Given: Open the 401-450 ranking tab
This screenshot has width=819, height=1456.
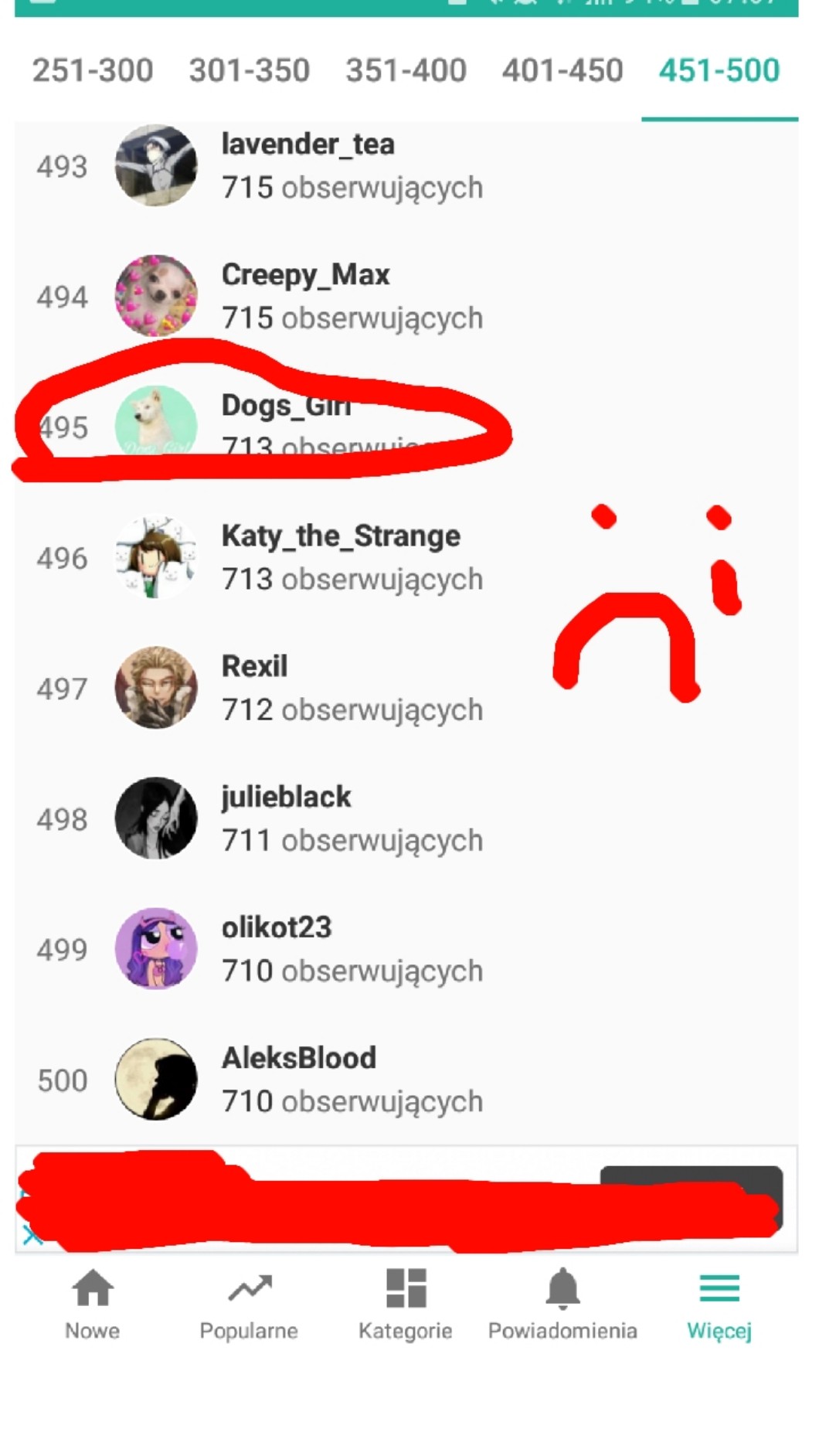Looking at the screenshot, I should pyautogui.click(x=562, y=70).
